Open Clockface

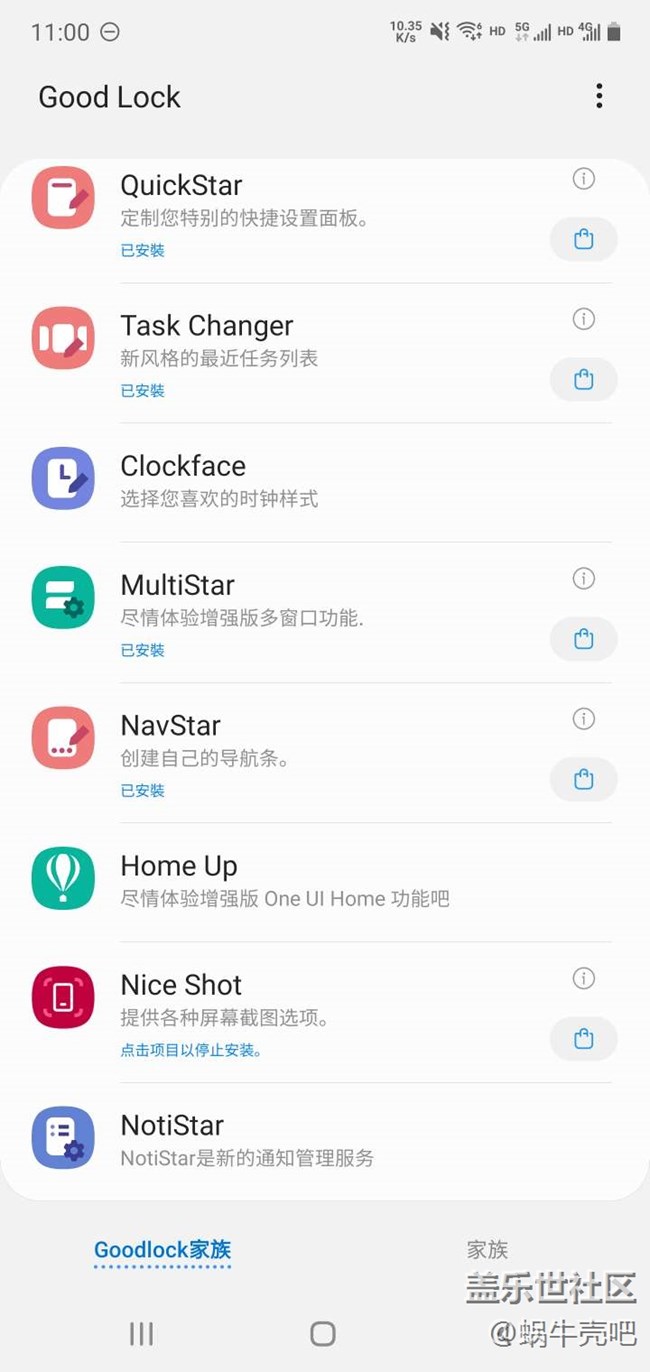point(325,482)
